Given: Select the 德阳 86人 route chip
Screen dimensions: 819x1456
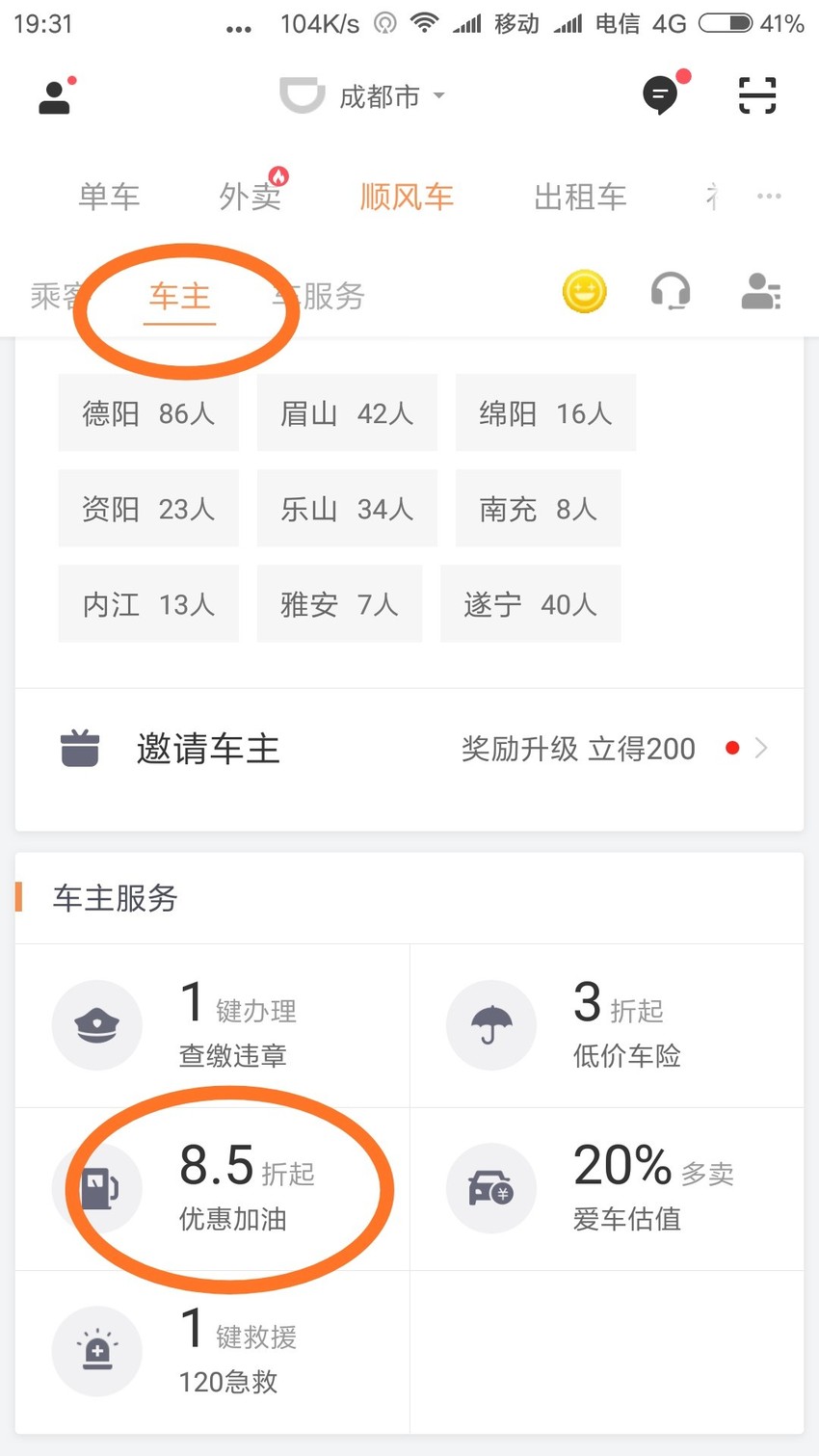Looking at the screenshot, I should (x=148, y=412).
